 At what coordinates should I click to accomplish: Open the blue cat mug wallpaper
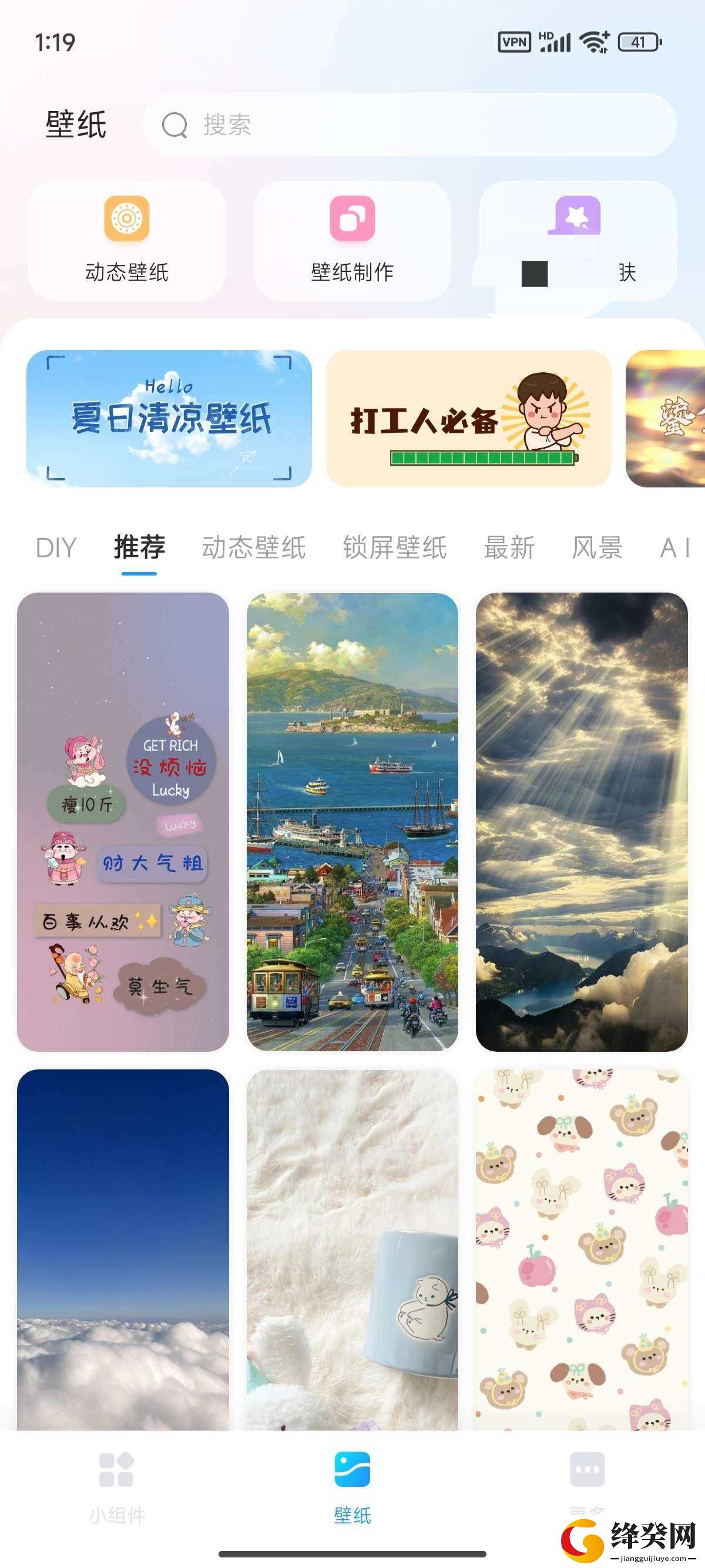(x=352, y=1250)
